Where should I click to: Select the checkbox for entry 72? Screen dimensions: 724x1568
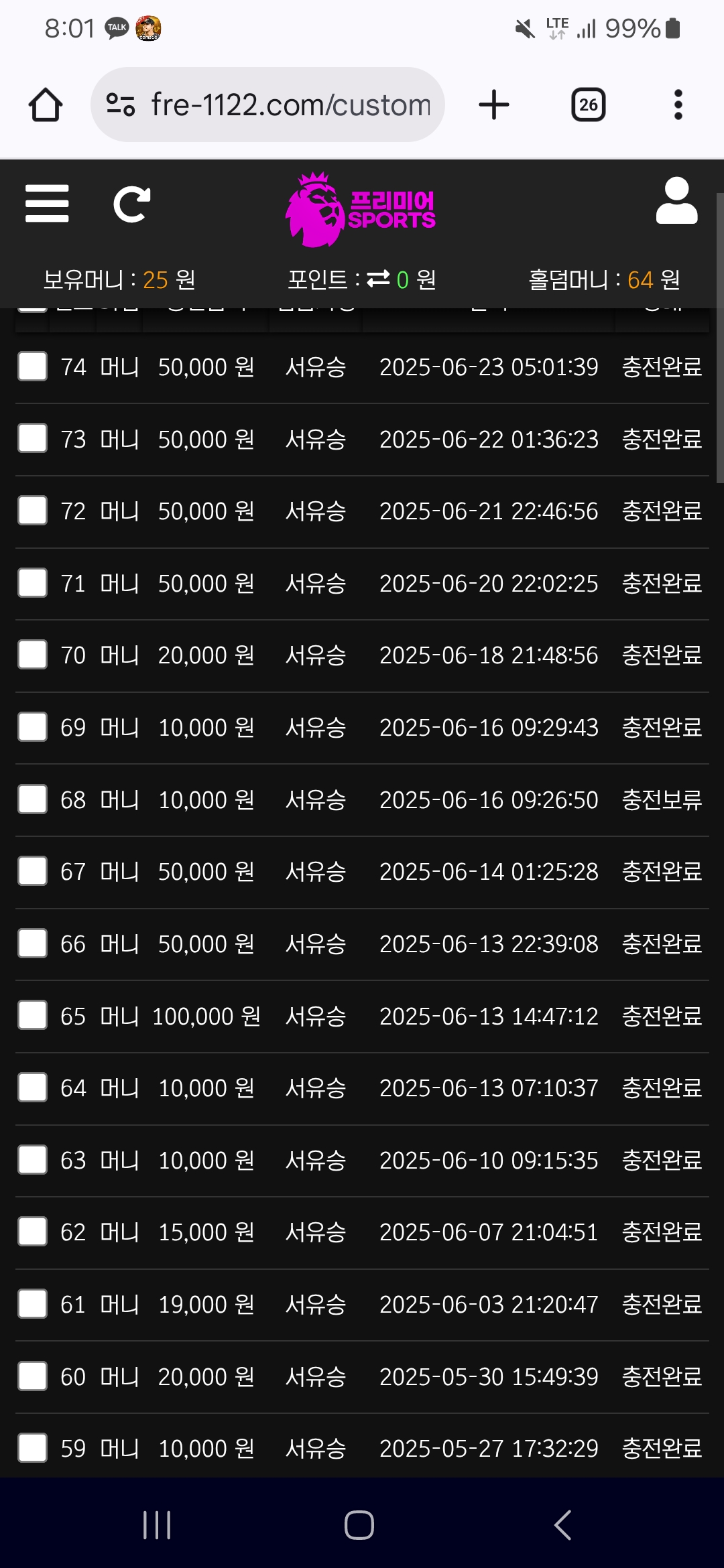(32, 511)
